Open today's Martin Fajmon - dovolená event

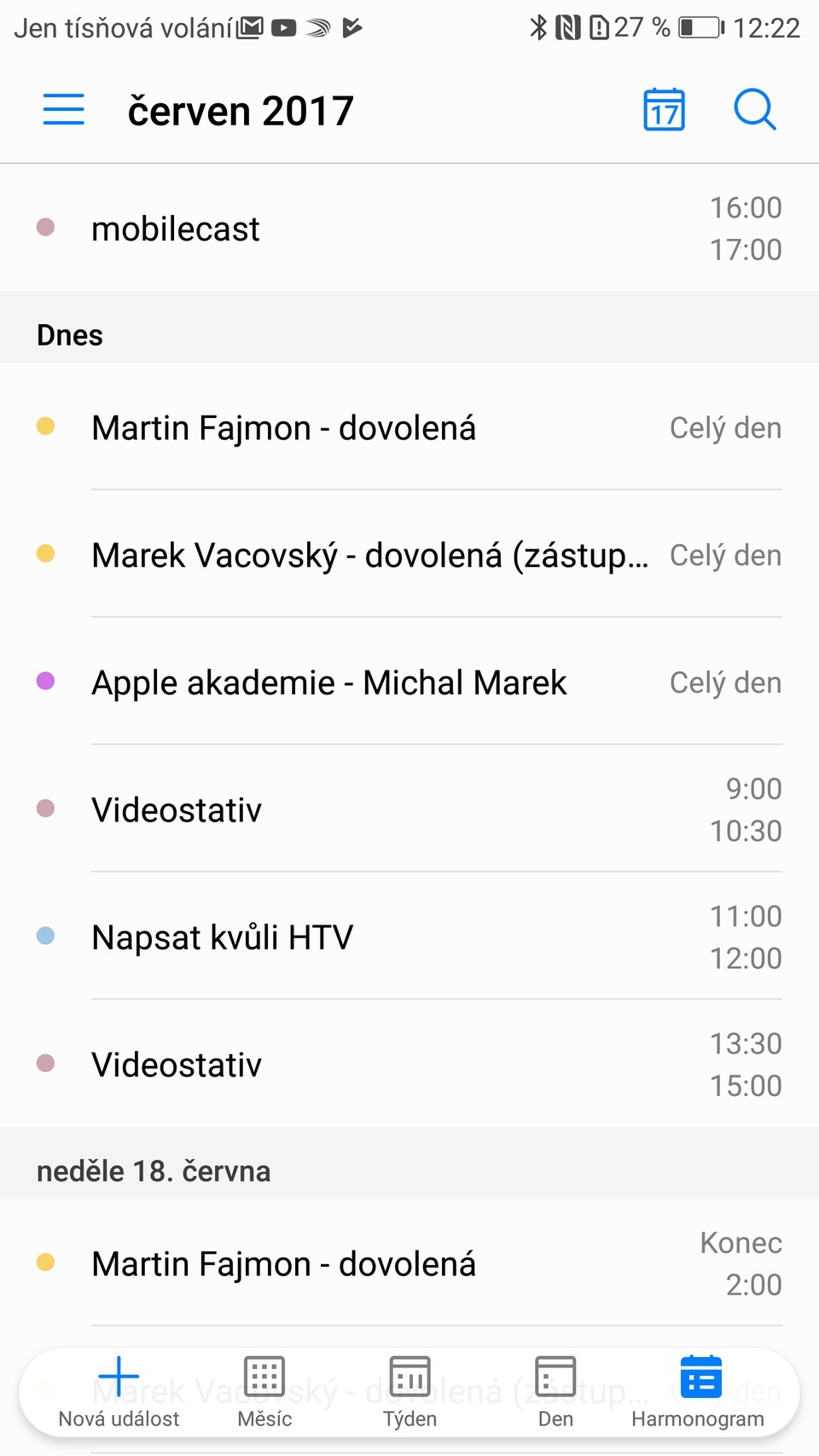pos(409,427)
